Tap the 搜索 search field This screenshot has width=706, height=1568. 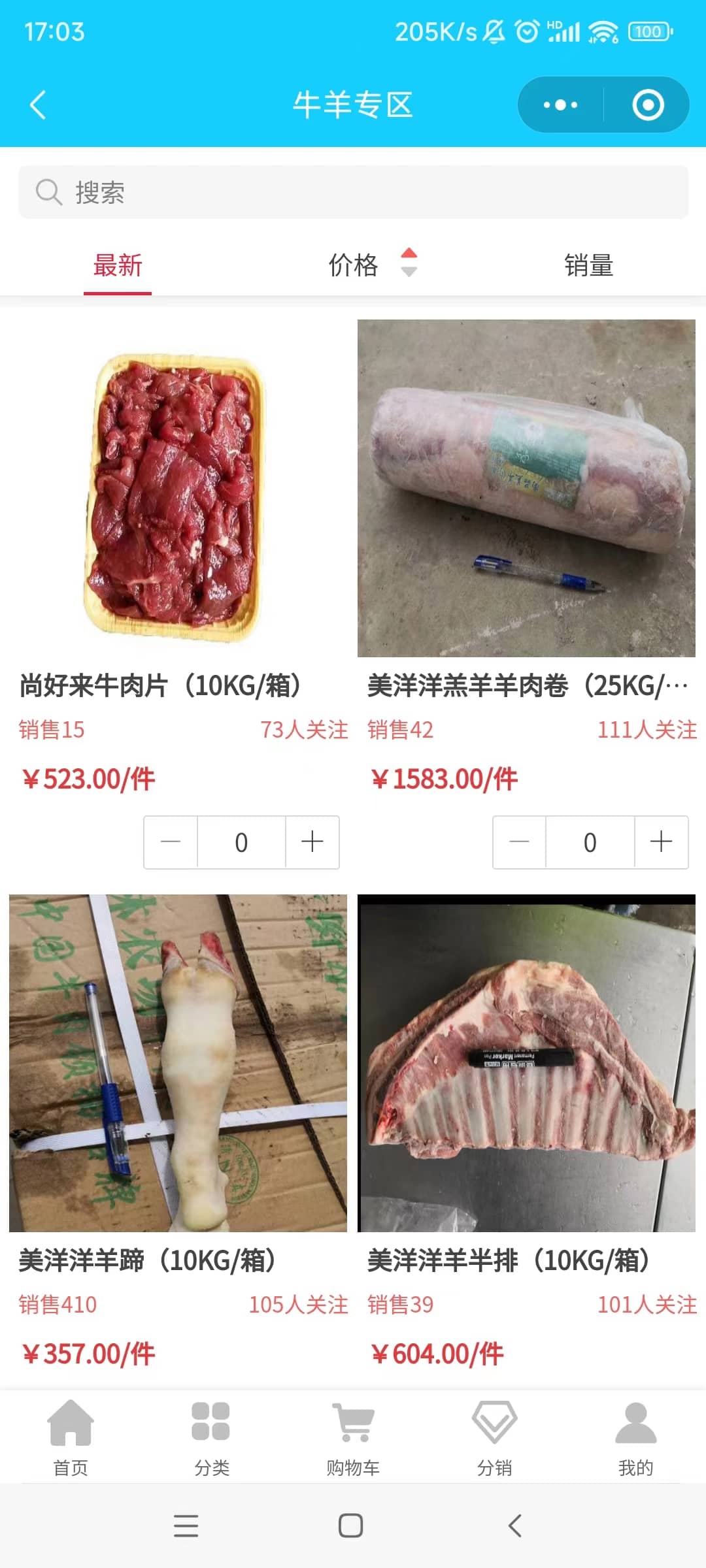pyautogui.click(x=353, y=192)
